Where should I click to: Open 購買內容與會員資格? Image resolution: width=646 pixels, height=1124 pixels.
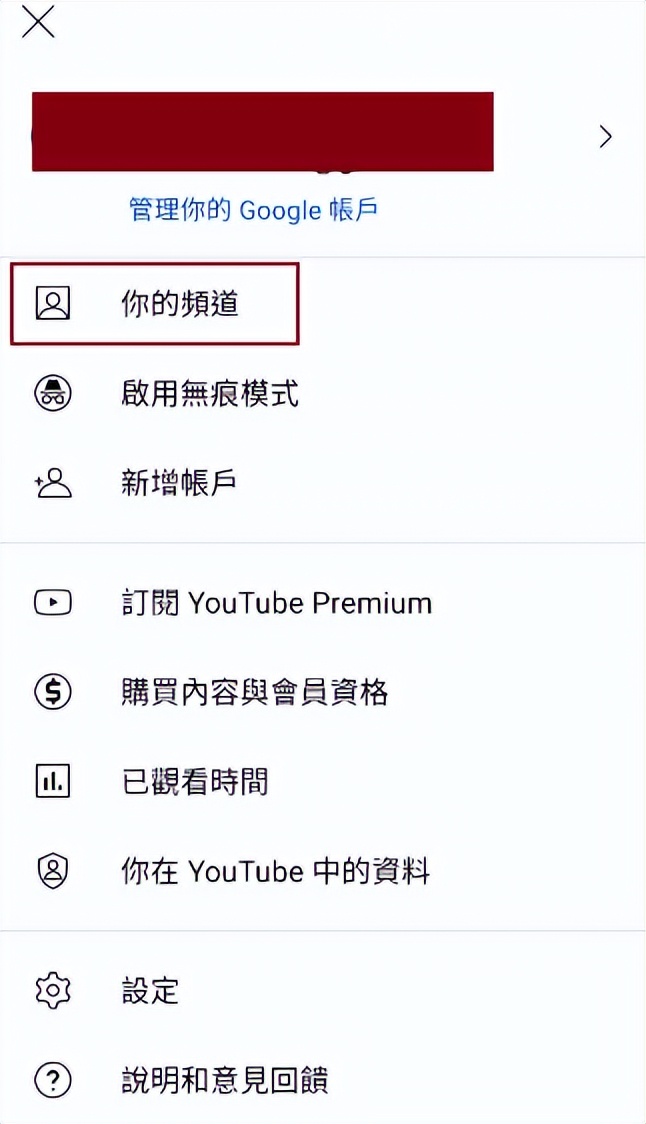323,692
